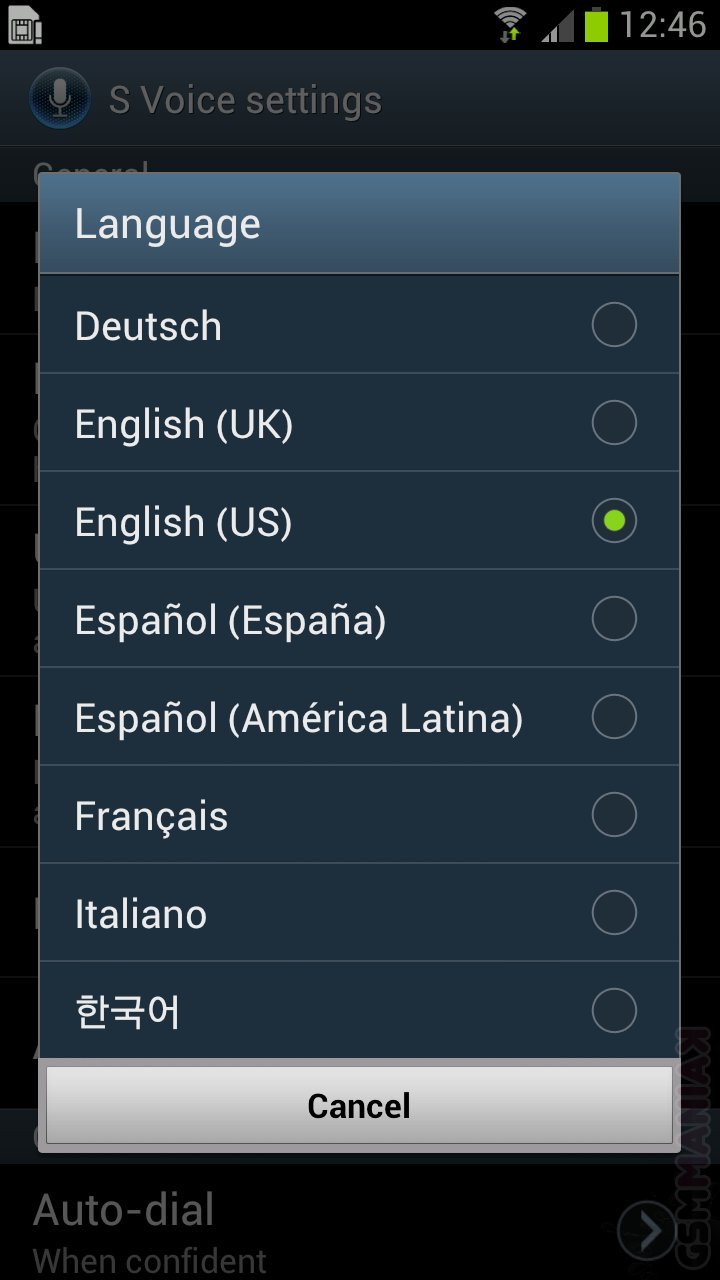Choose English (UK) option
The width and height of the screenshot is (720, 1280).
point(358,423)
